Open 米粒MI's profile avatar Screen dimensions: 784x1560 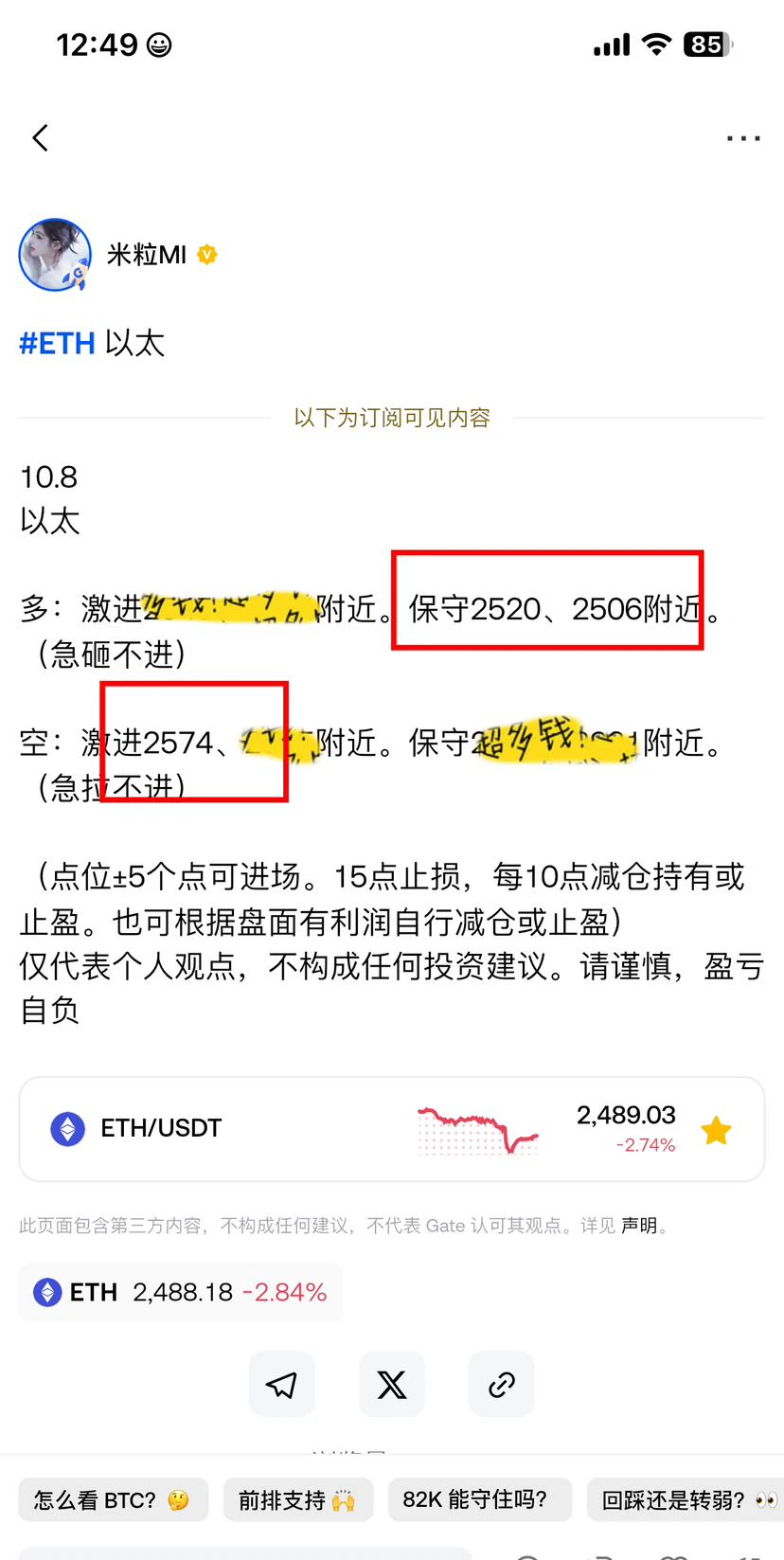tap(55, 255)
